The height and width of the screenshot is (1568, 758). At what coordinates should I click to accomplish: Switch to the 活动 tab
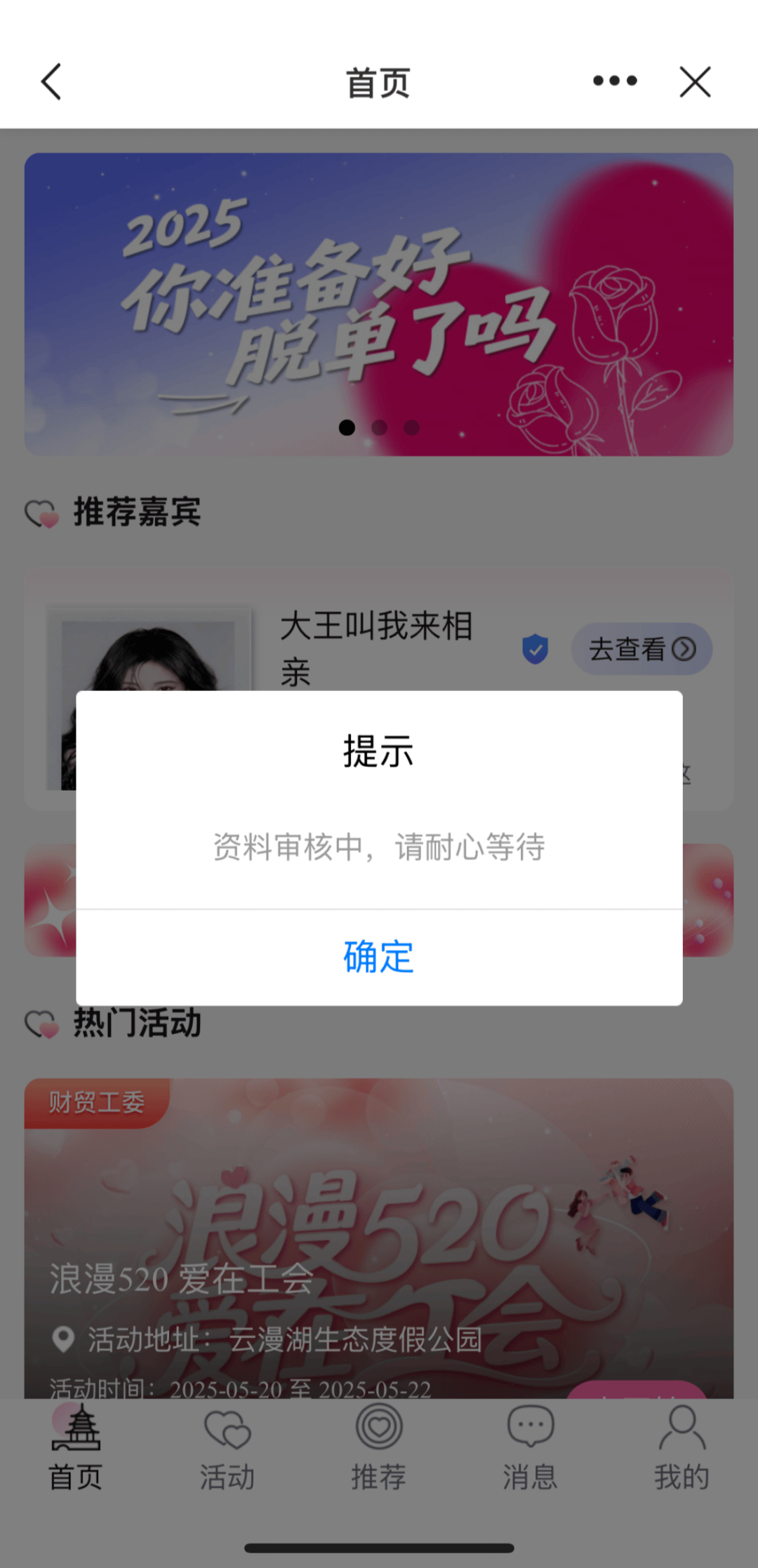coord(227,1449)
